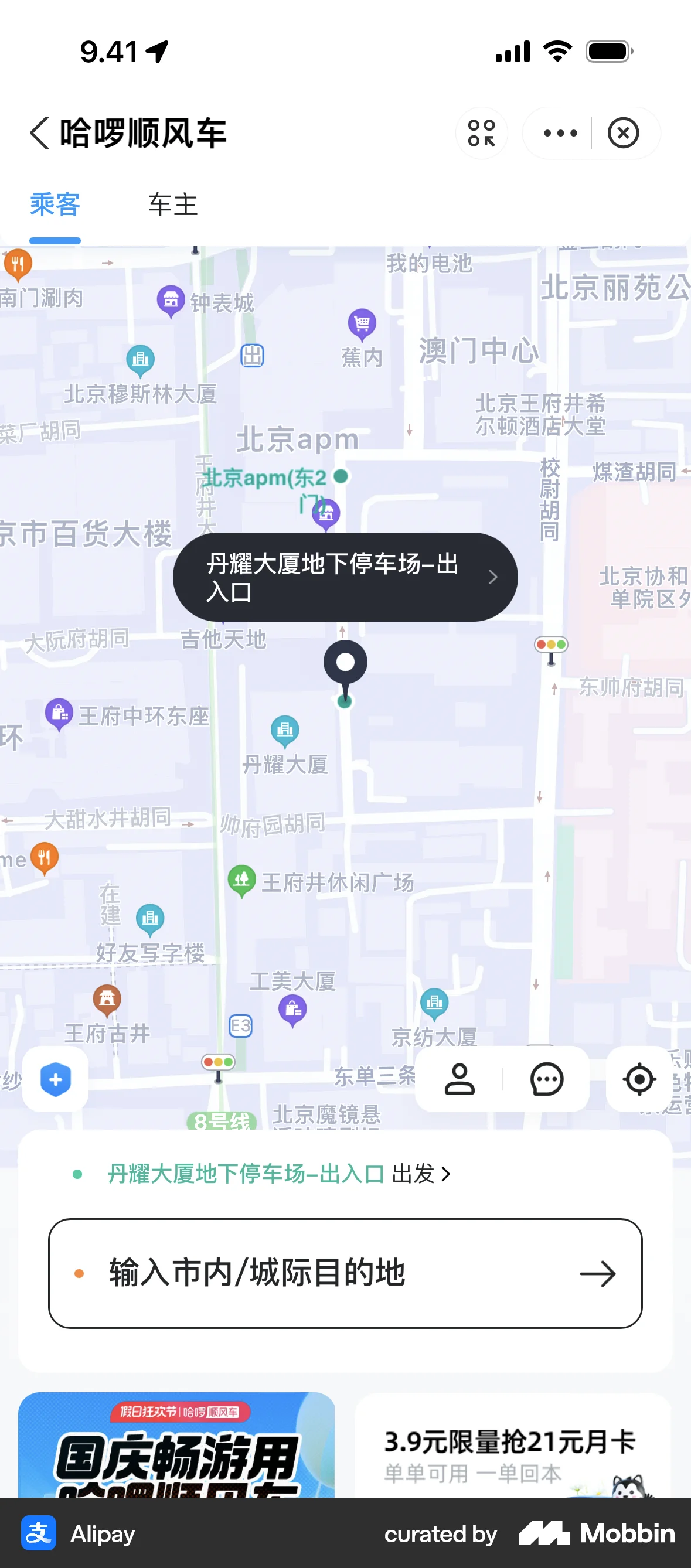Select the 王府井休闲广场 green park marker
The width and height of the screenshot is (691, 1568).
coord(241,878)
